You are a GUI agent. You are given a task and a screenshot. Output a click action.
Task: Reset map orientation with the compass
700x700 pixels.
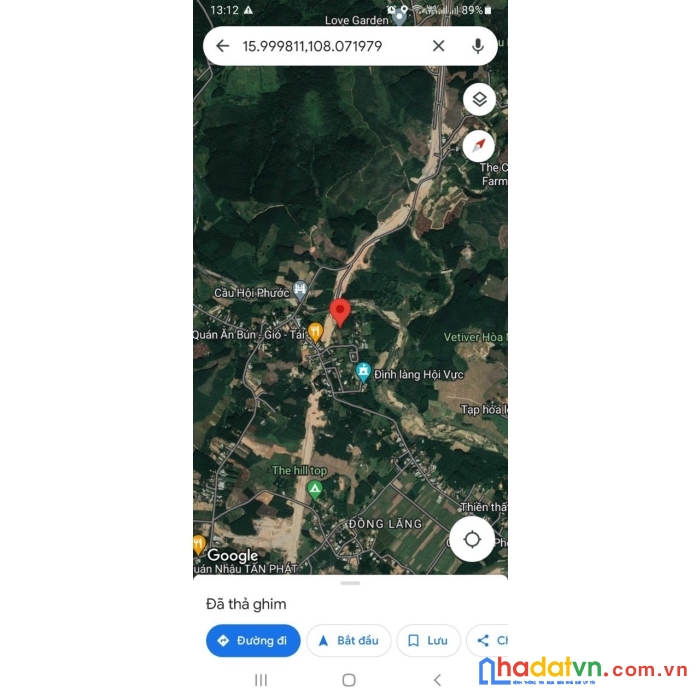pos(479,145)
